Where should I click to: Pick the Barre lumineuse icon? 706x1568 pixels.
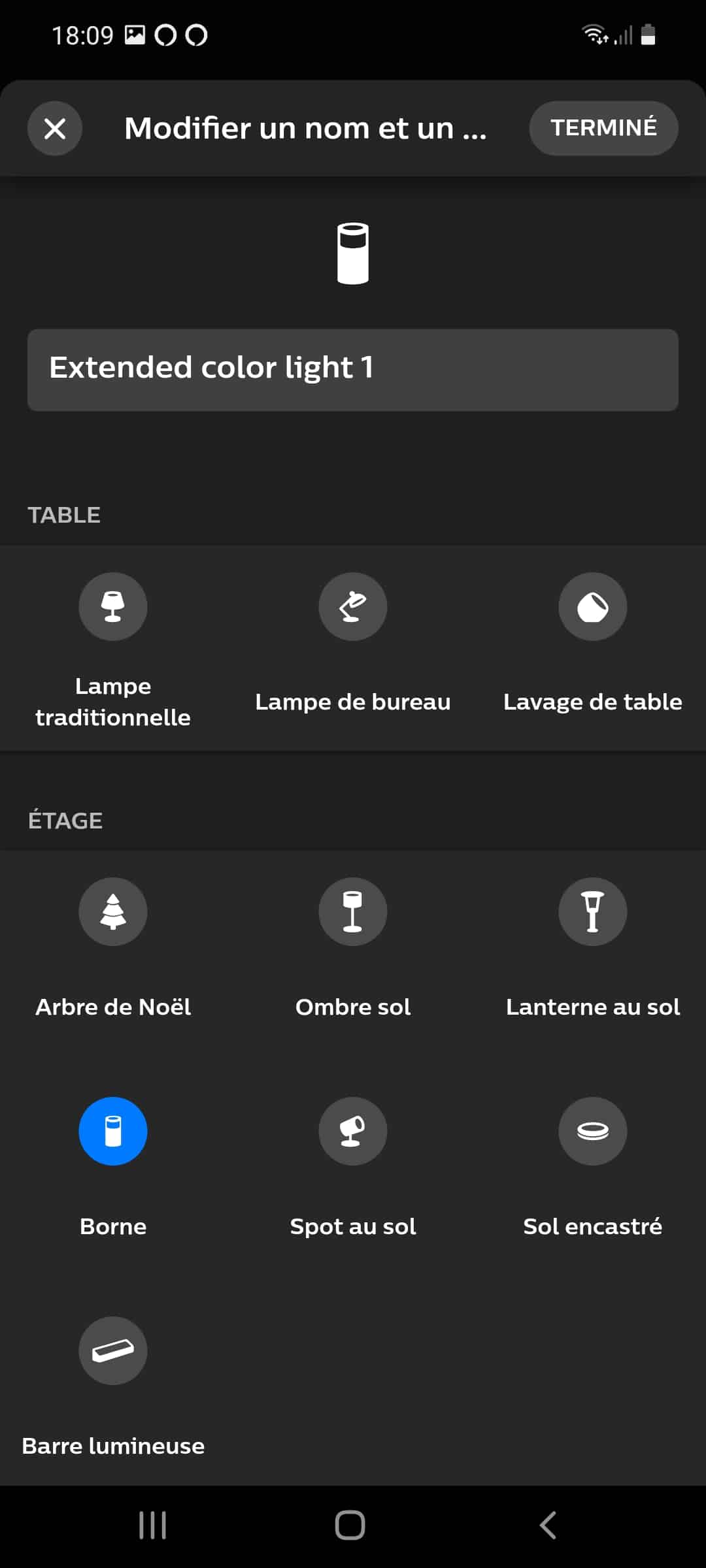(x=113, y=1350)
